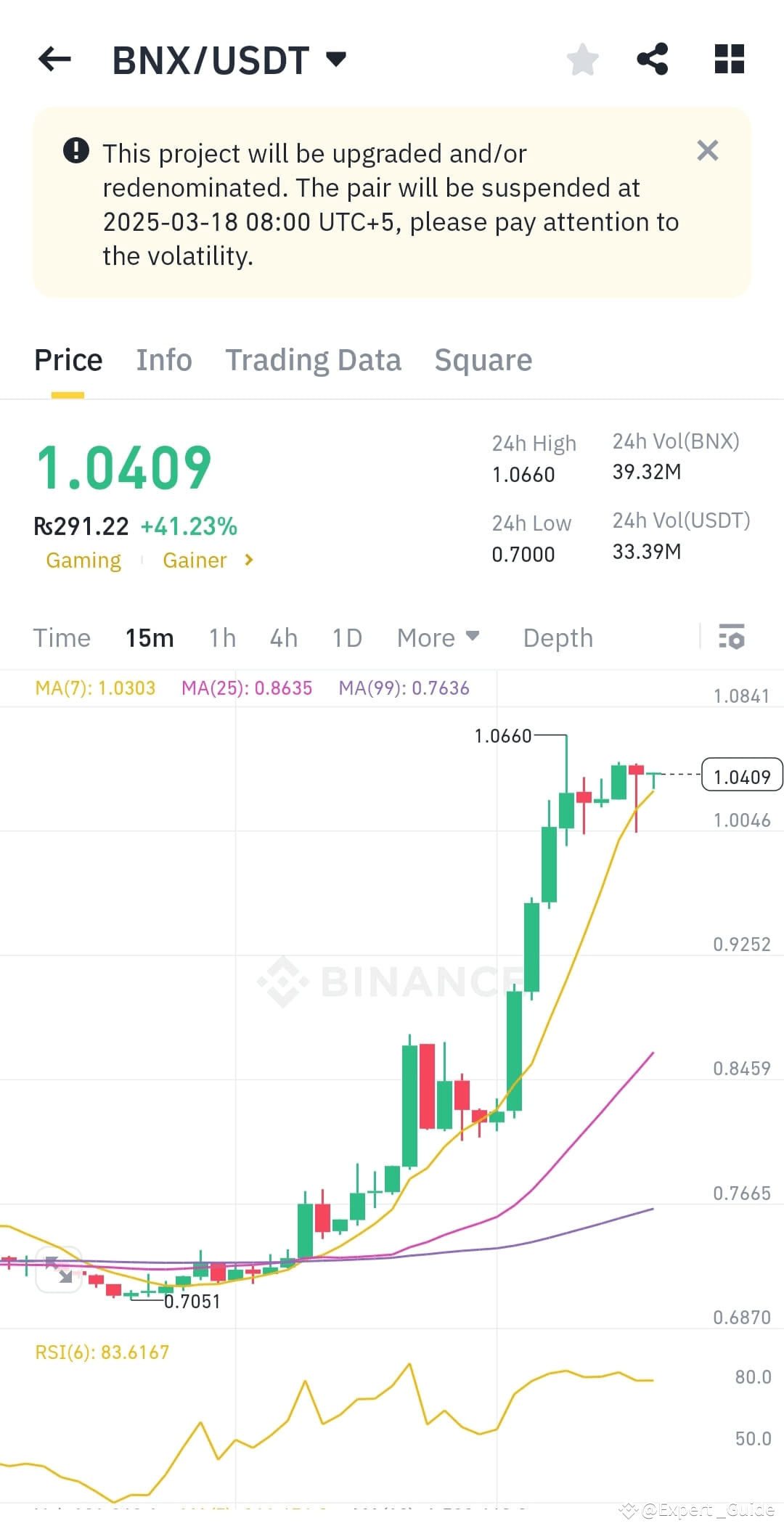Open Gainer category with chevron
Screen dimensions: 784x1526
coord(248,560)
